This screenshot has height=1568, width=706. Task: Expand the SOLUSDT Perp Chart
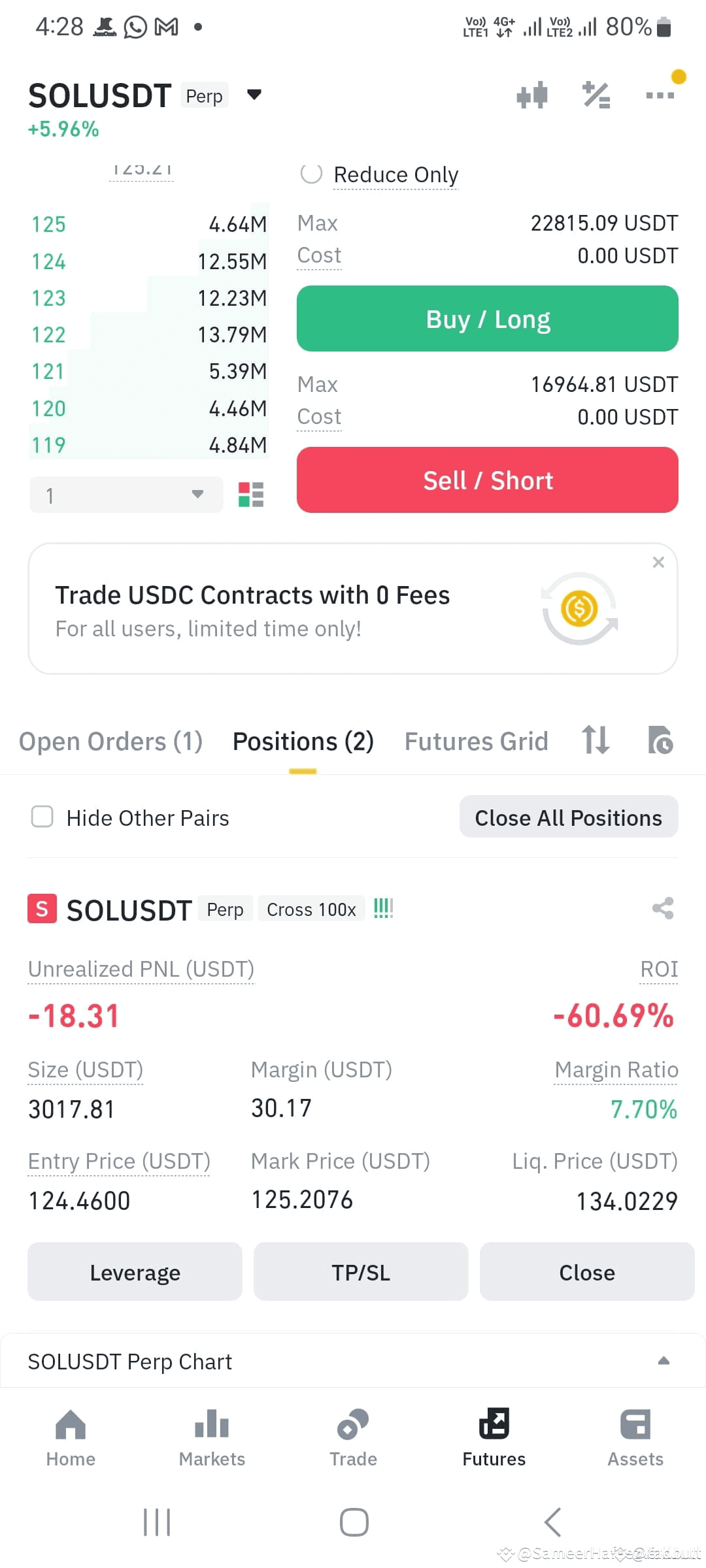click(353, 1360)
